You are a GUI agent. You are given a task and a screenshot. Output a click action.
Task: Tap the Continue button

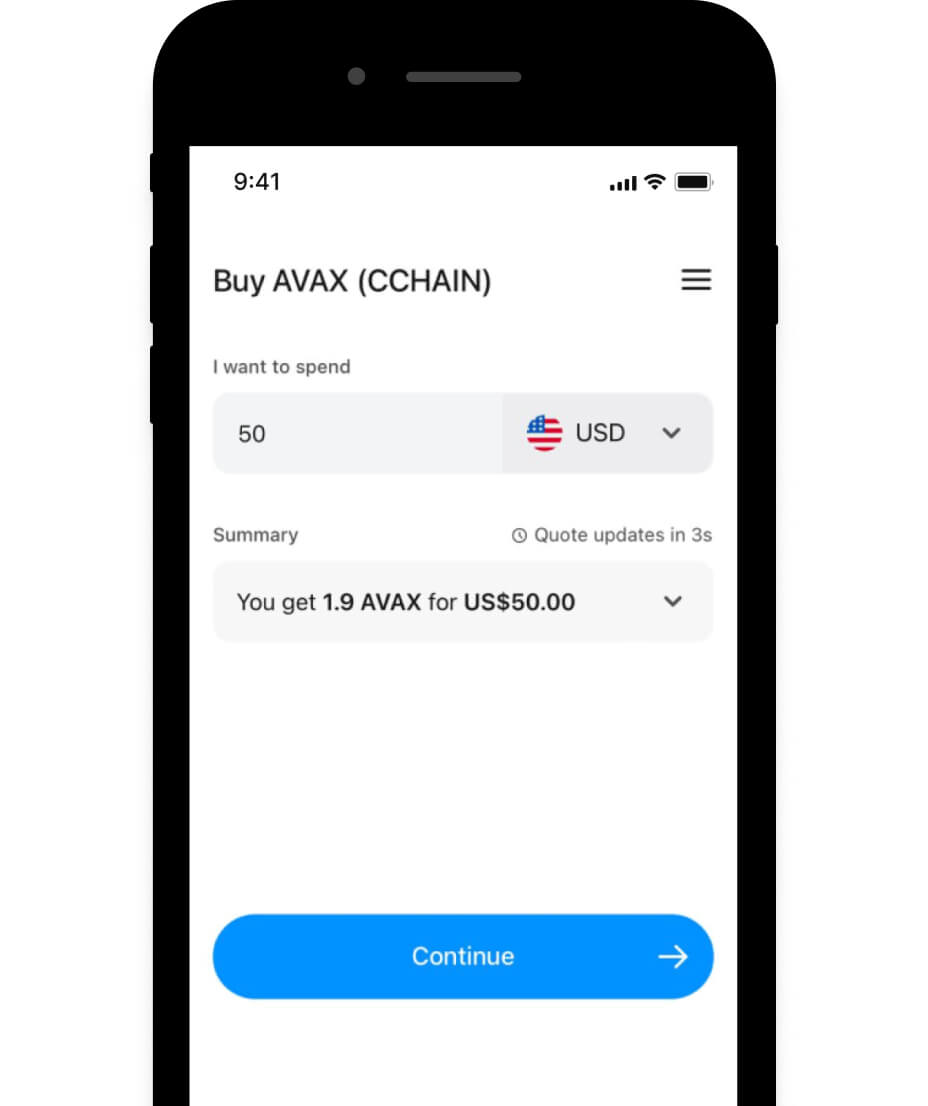(x=463, y=956)
